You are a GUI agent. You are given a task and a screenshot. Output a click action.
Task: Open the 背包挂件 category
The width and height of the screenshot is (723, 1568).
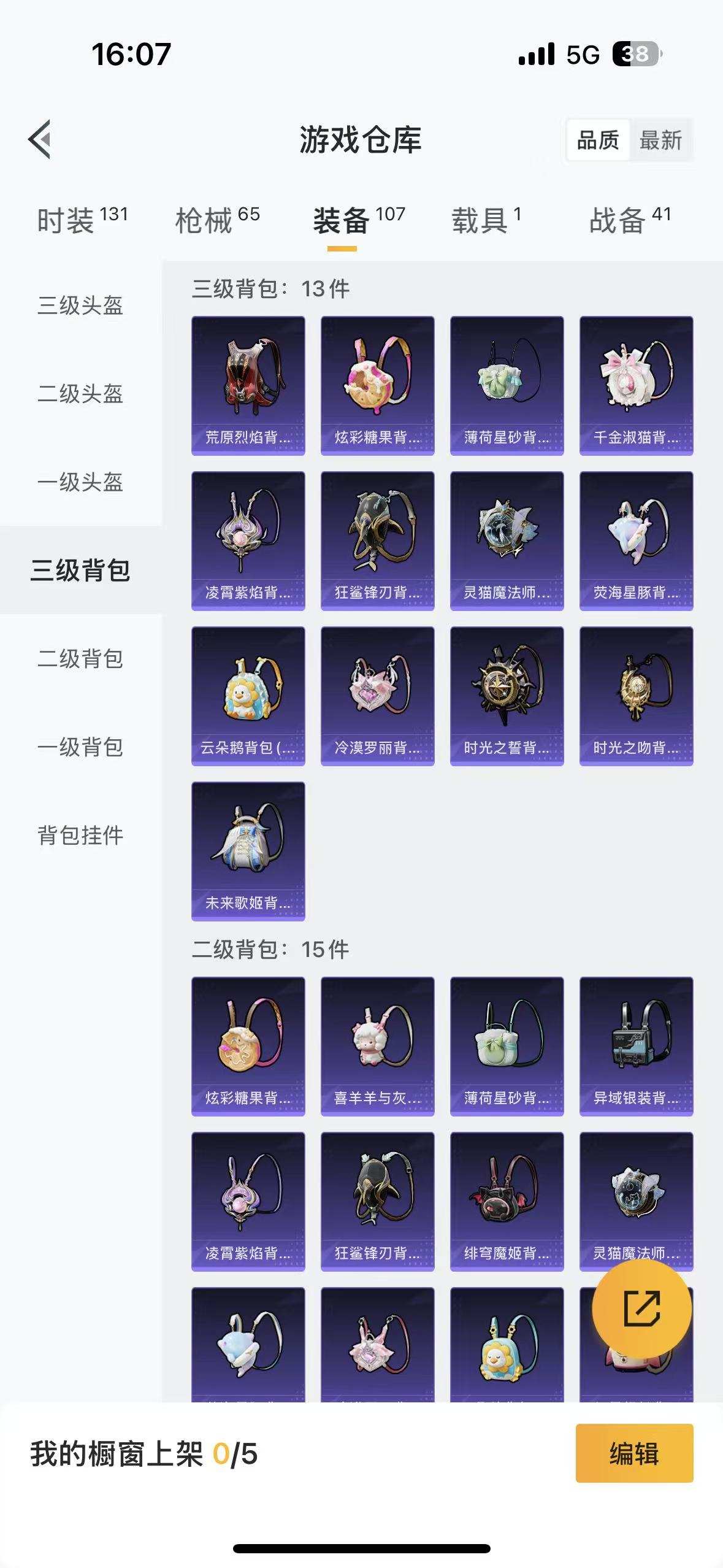coord(80,836)
